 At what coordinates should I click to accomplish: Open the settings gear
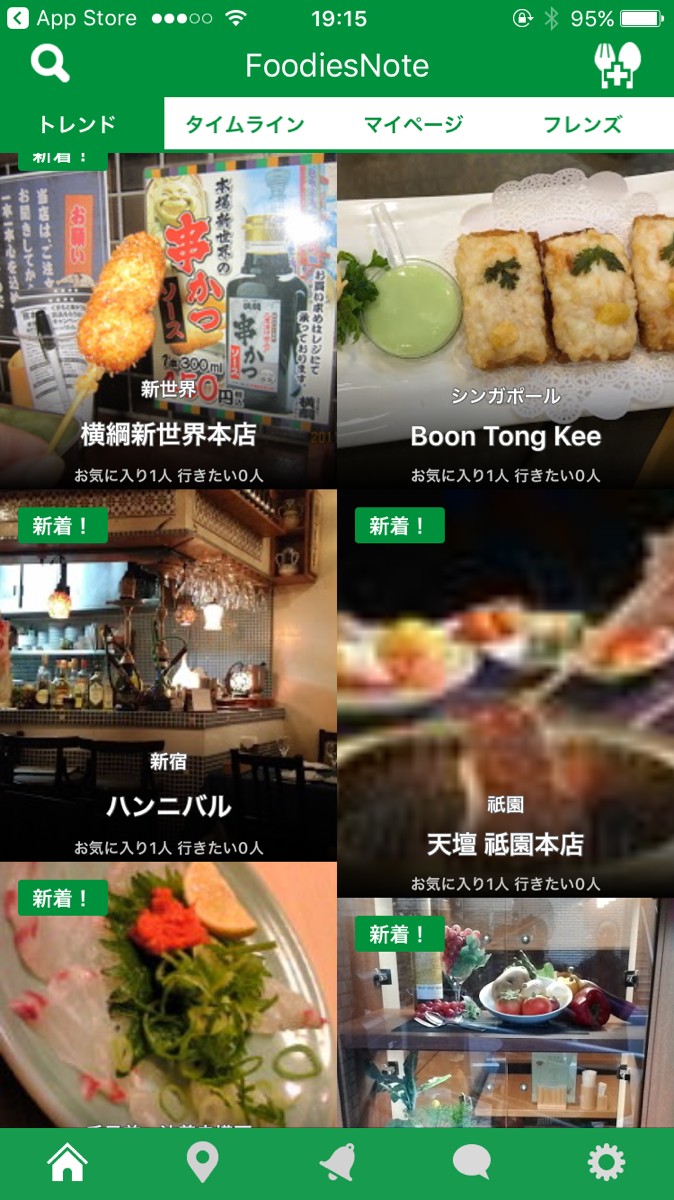(606, 1163)
